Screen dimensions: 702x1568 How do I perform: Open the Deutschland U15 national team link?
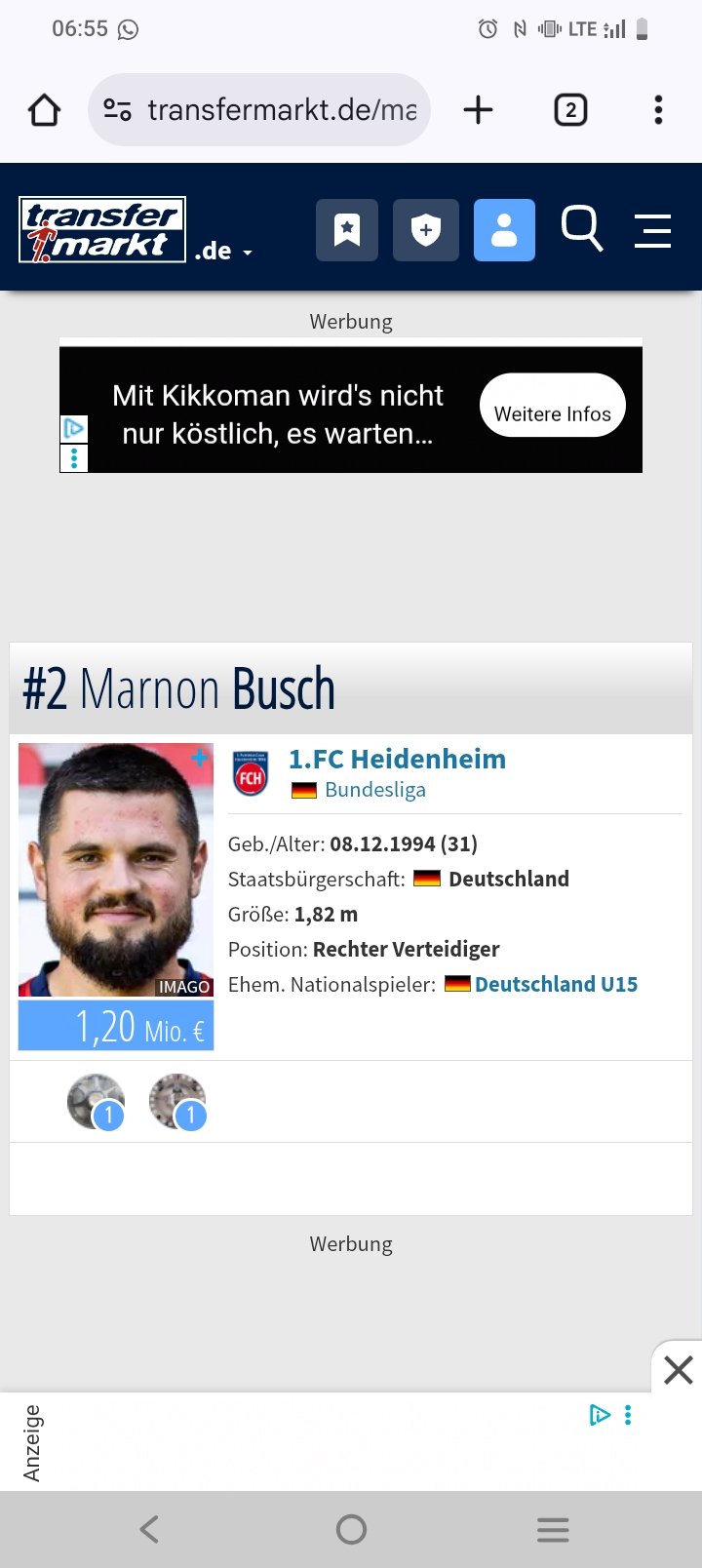click(556, 985)
